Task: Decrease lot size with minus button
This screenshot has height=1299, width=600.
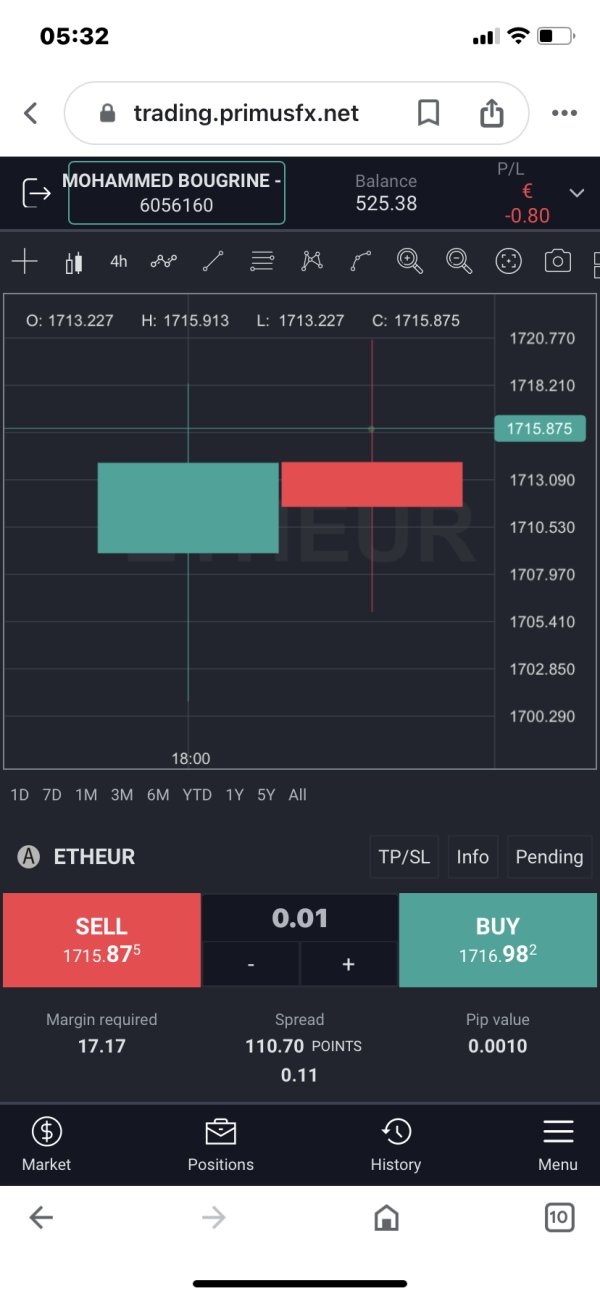Action: pos(250,964)
